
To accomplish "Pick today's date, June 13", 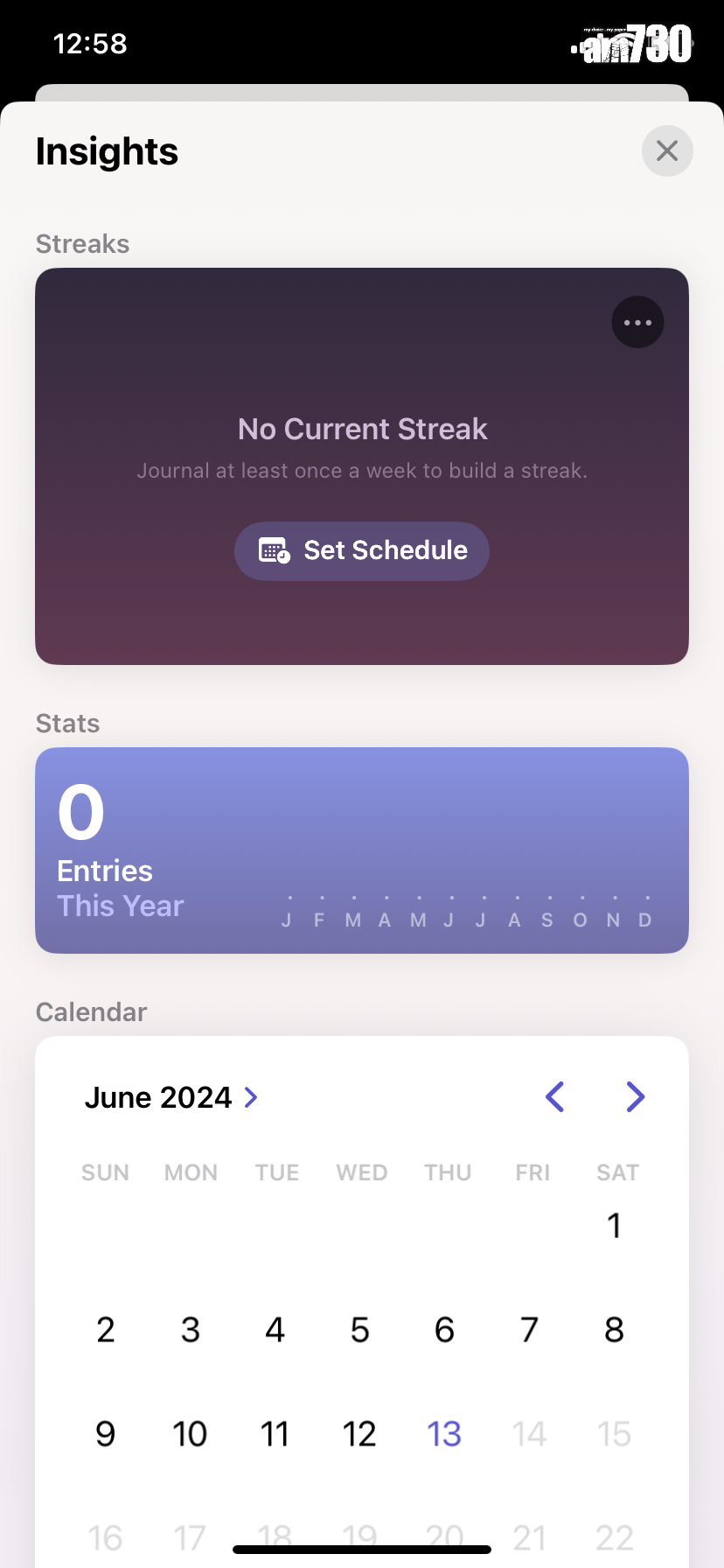I will [444, 1434].
